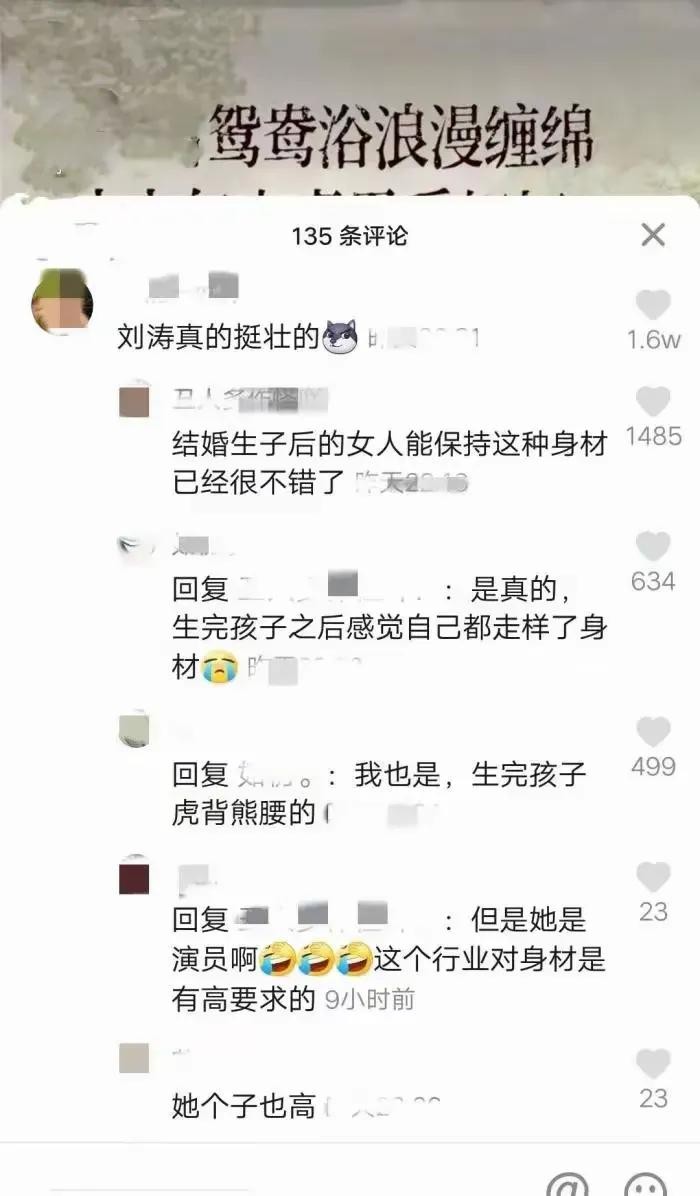
Task: Close the 135 comments panel
Action: tap(653, 235)
